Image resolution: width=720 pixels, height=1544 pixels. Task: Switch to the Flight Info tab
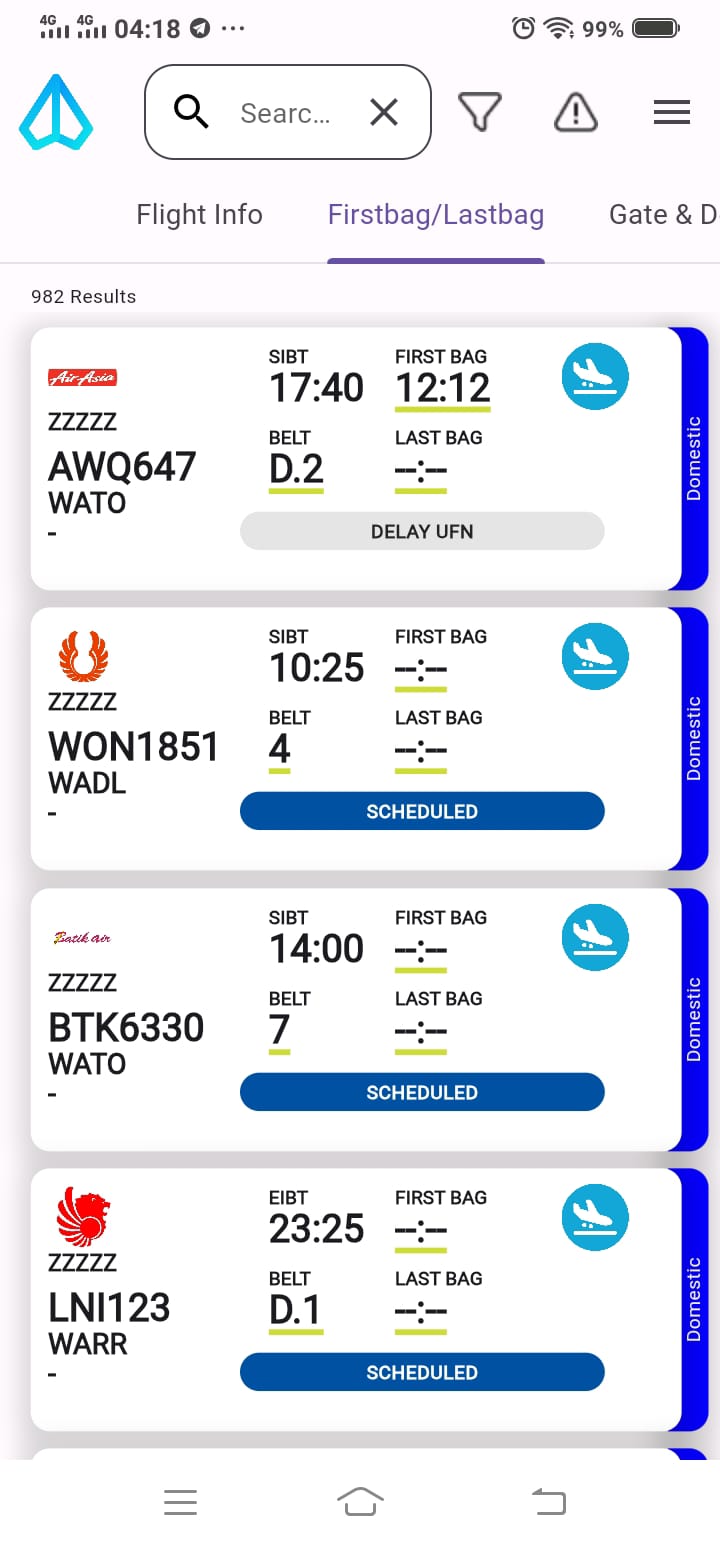click(x=199, y=215)
